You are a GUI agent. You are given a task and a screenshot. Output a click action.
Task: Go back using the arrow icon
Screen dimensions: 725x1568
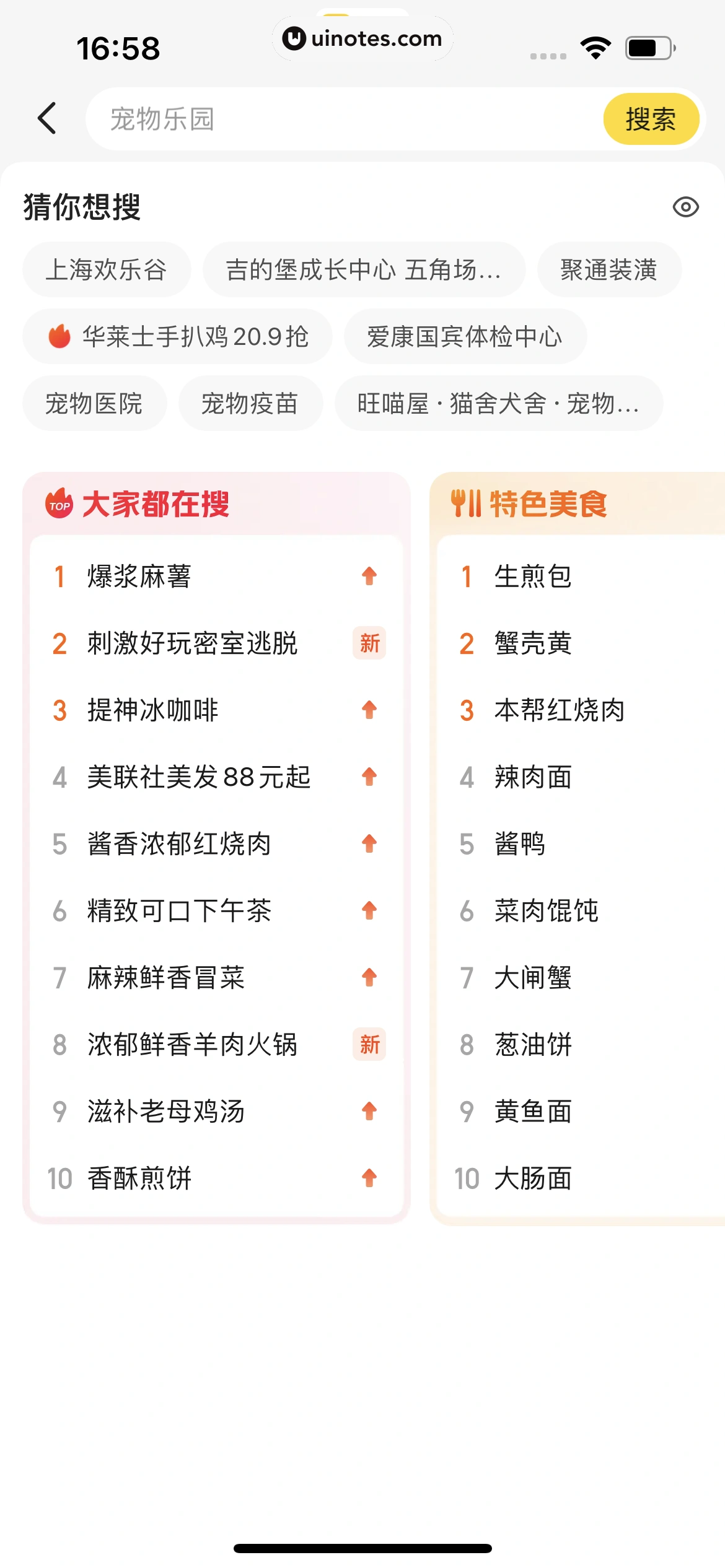(48, 118)
